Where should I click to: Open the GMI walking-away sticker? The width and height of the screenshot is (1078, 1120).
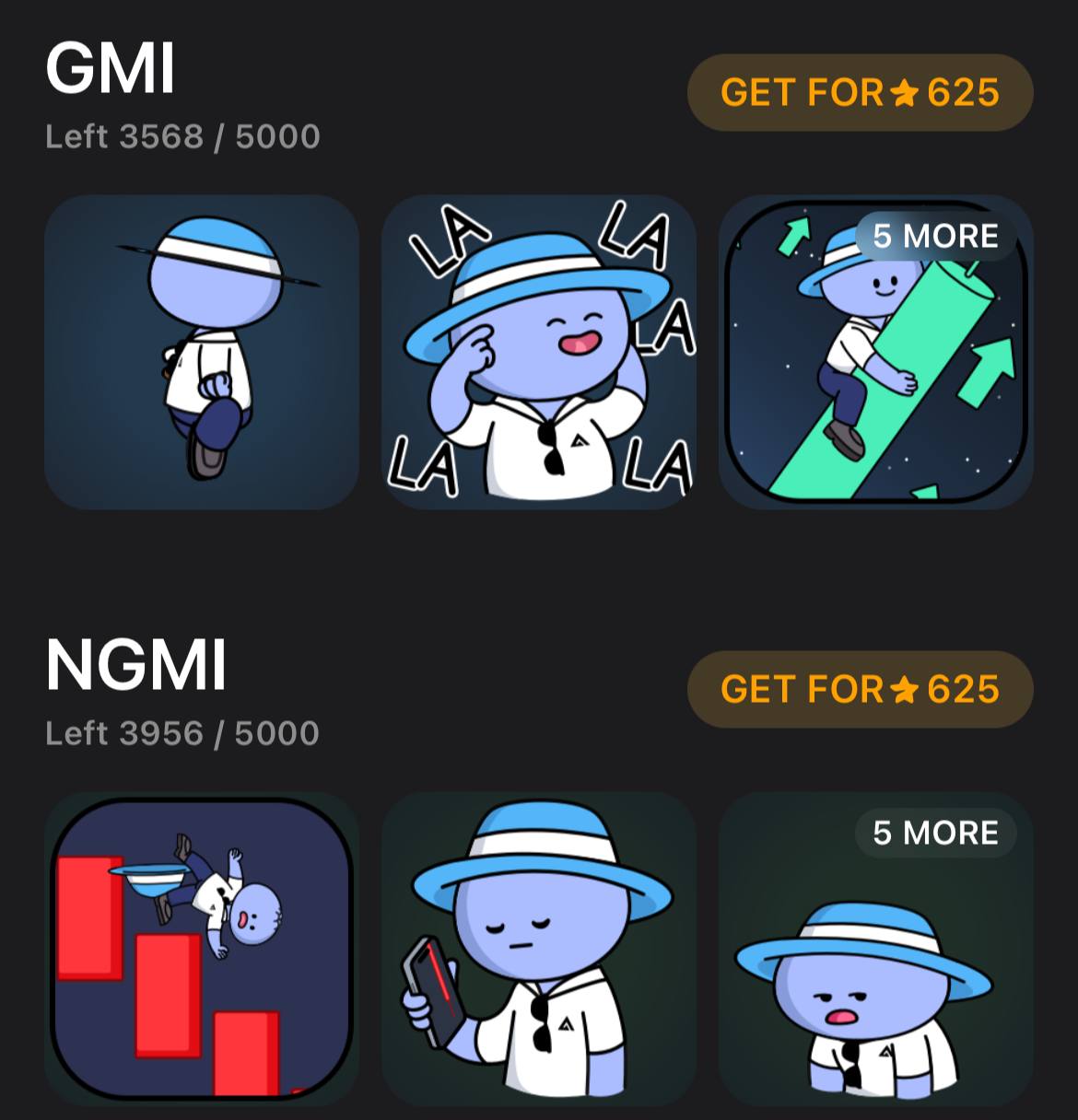point(202,352)
